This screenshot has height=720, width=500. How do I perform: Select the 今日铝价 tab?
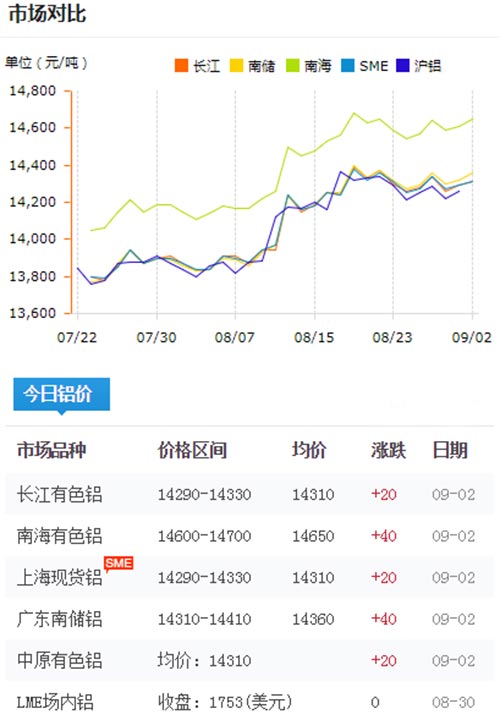[x=62, y=394]
